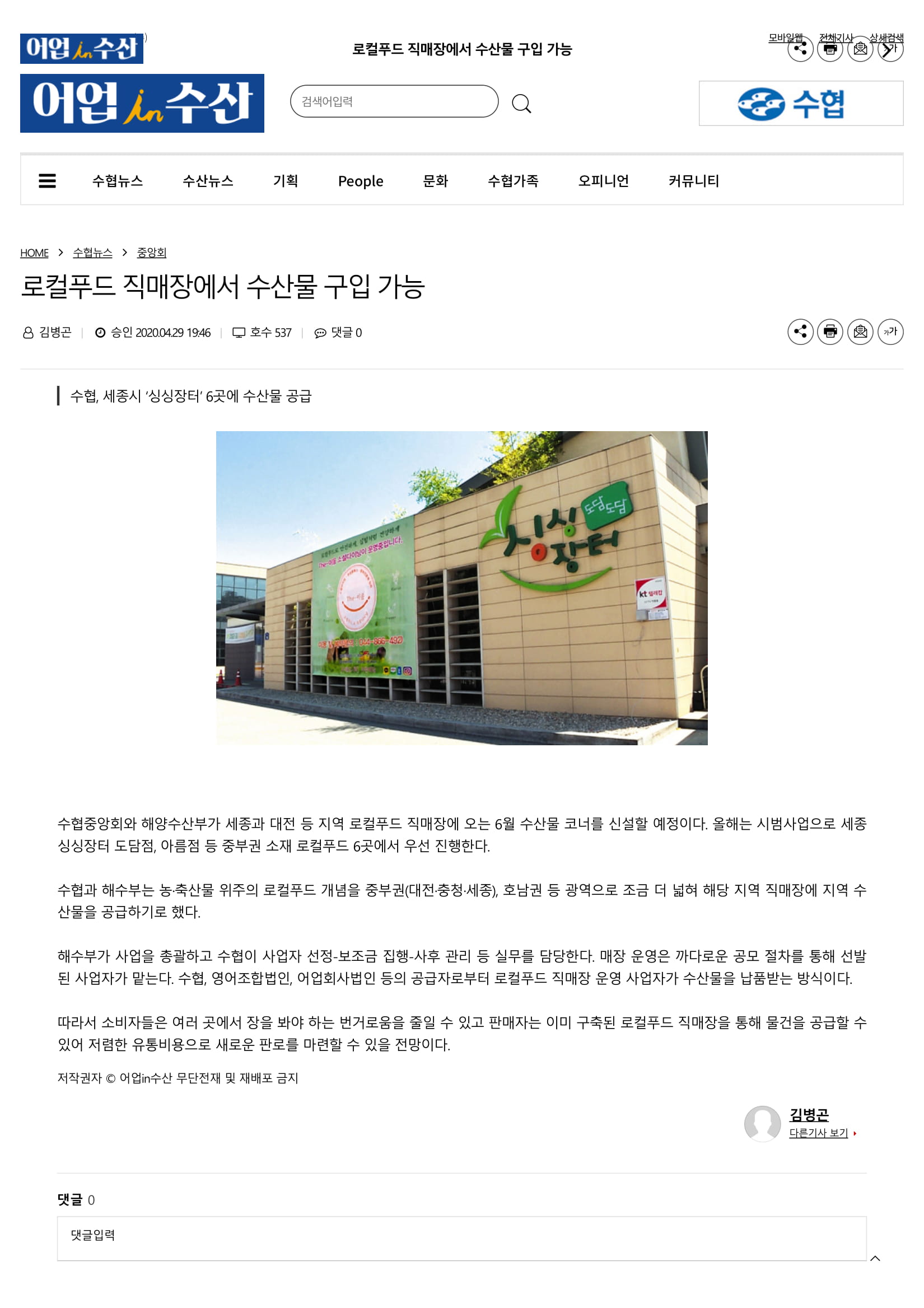Go to the 커뮤니티 section
This screenshot has width=924, height=1308.
click(693, 181)
